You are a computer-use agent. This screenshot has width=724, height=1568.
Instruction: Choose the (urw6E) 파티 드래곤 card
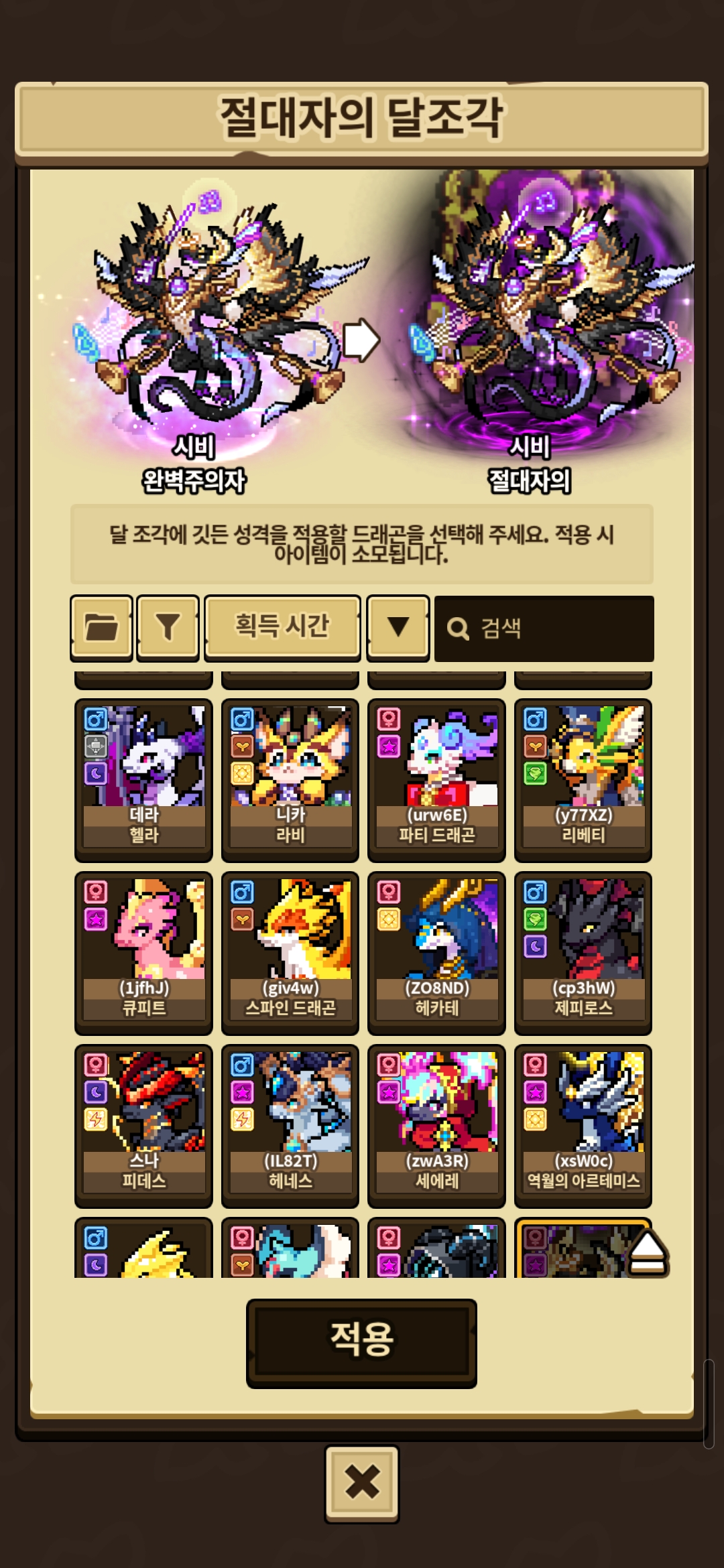click(x=436, y=780)
